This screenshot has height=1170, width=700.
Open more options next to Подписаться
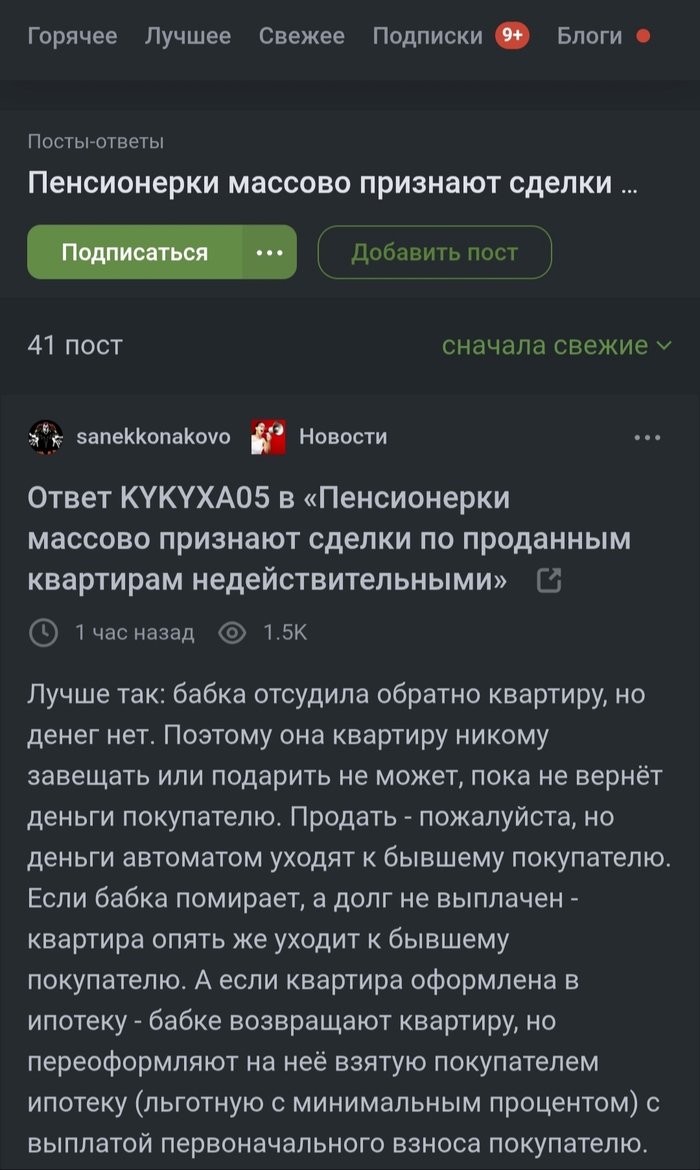(269, 252)
